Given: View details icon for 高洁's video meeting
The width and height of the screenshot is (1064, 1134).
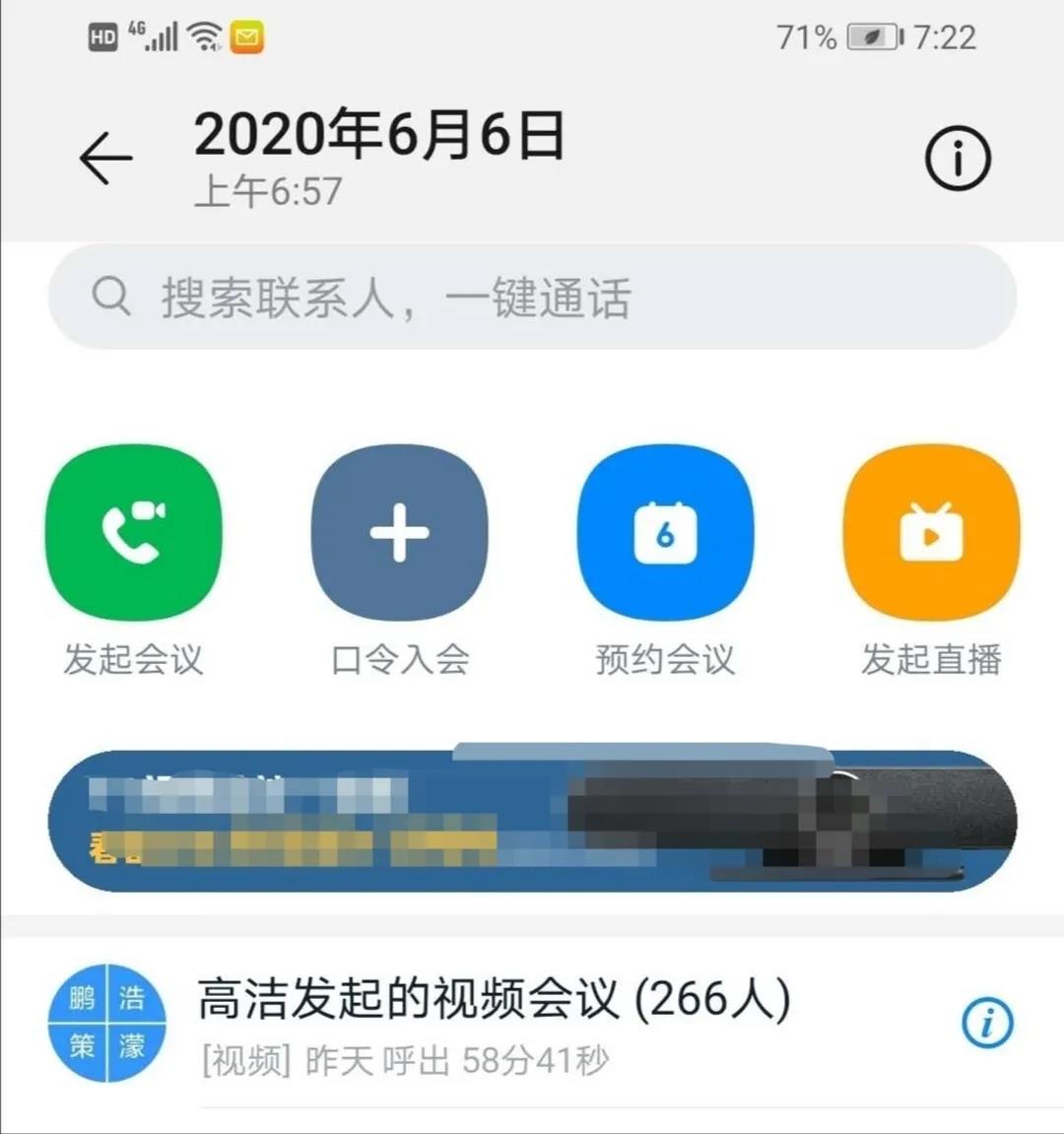Looking at the screenshot, I should [986, 1023].
